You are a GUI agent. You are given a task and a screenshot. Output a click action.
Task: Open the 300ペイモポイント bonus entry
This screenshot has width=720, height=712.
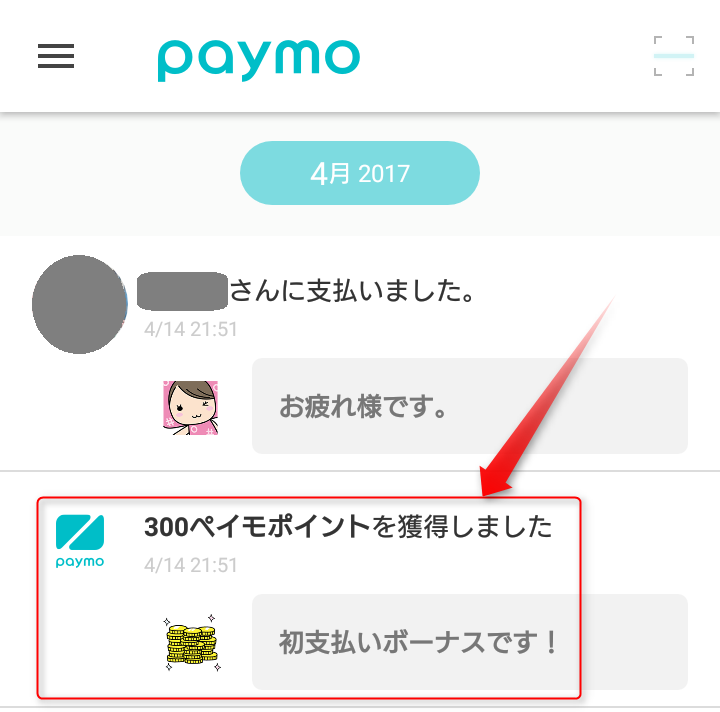(348, 527)
